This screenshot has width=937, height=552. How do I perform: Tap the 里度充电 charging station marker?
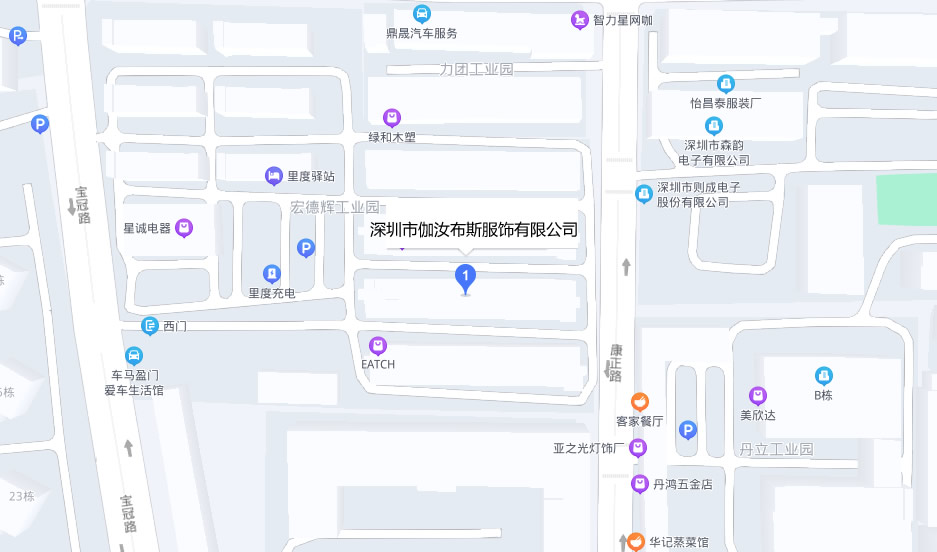(271, 273)
